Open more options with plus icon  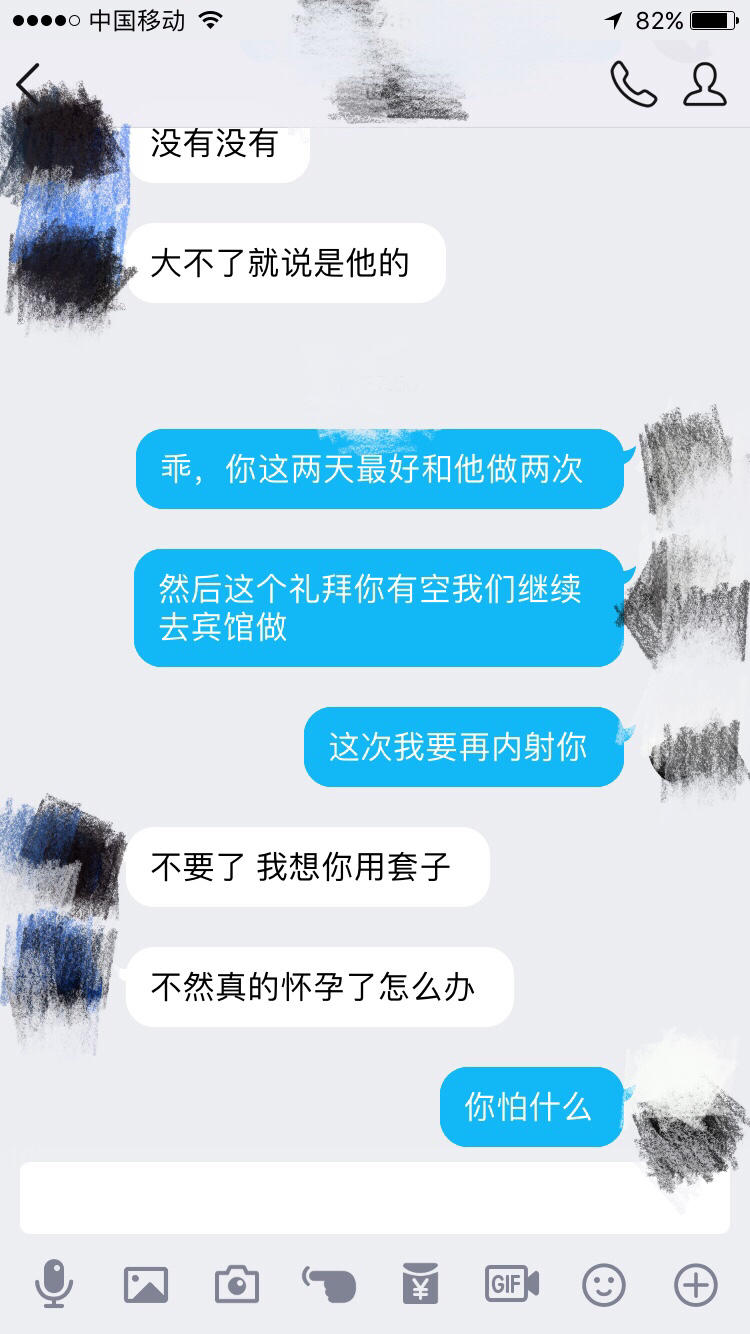[696, 1284]
